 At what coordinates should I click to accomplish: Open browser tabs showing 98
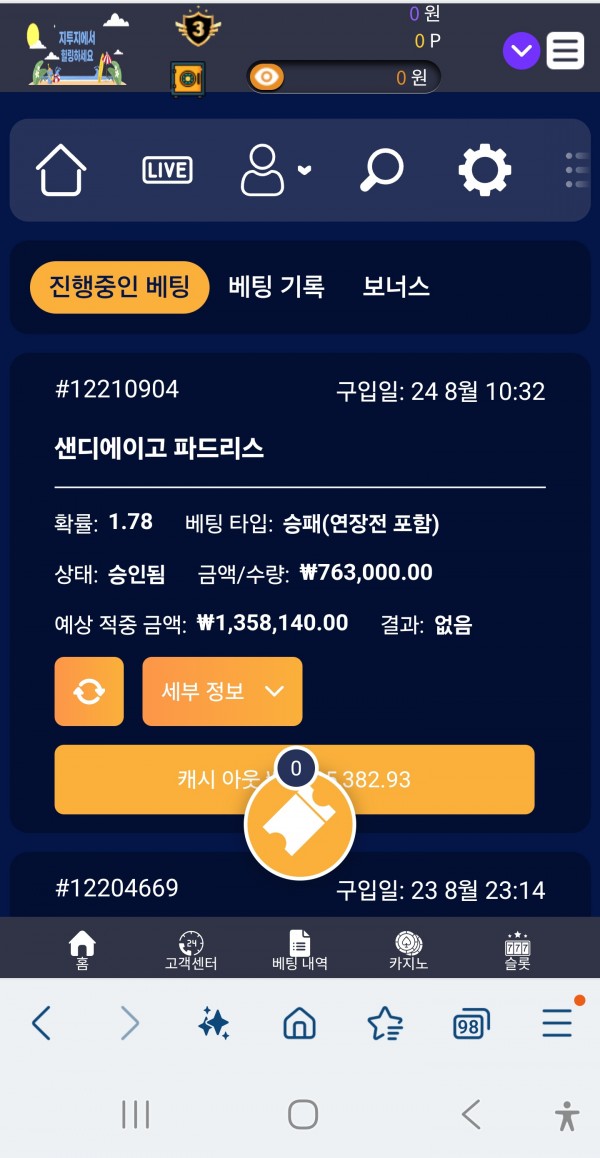pos(470,1024)
